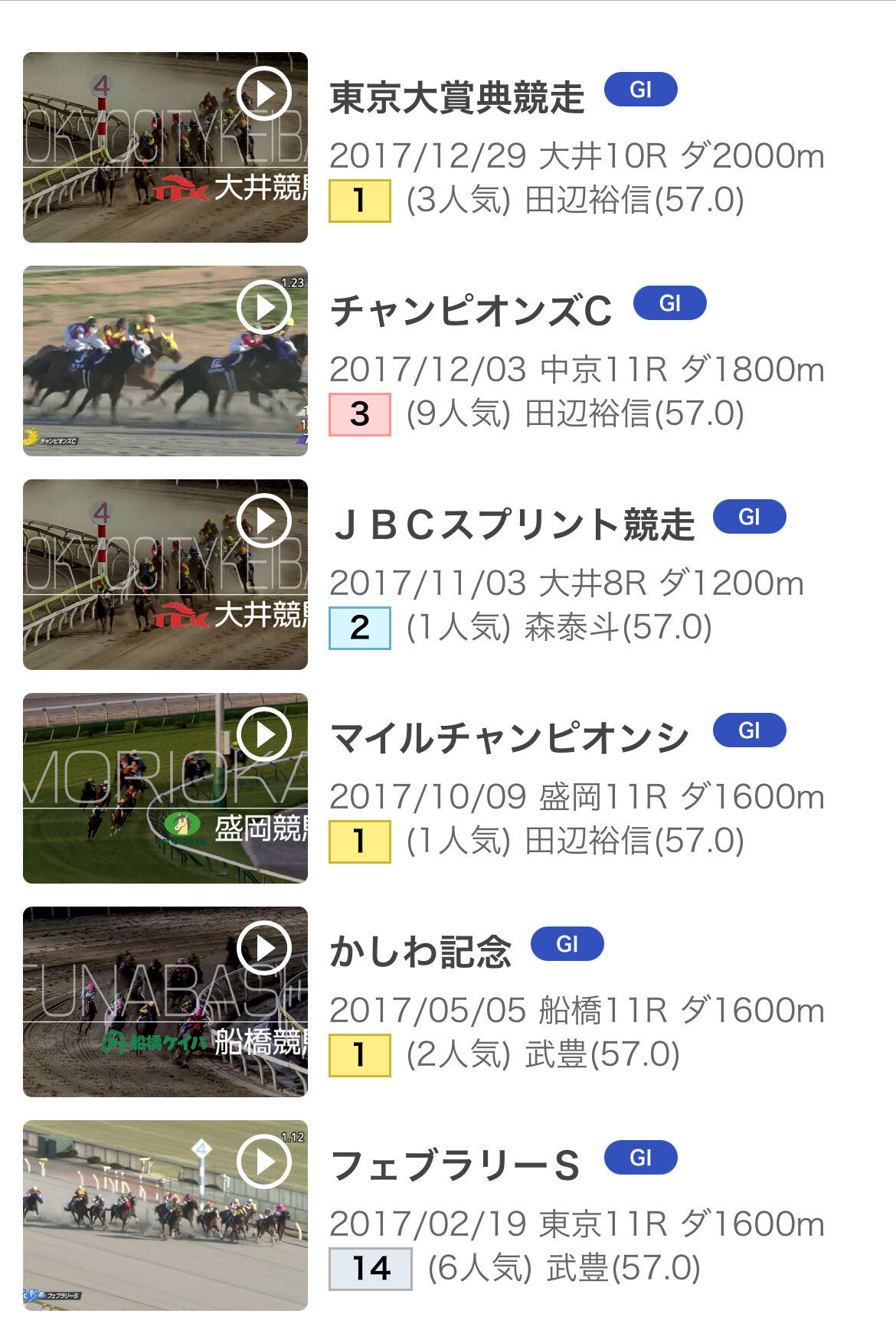Image resolution: width=896 pixels, height=1330 pixels.
Task: Play the マイルチャンピオンシ race video
Action: (x=264, y=735)
